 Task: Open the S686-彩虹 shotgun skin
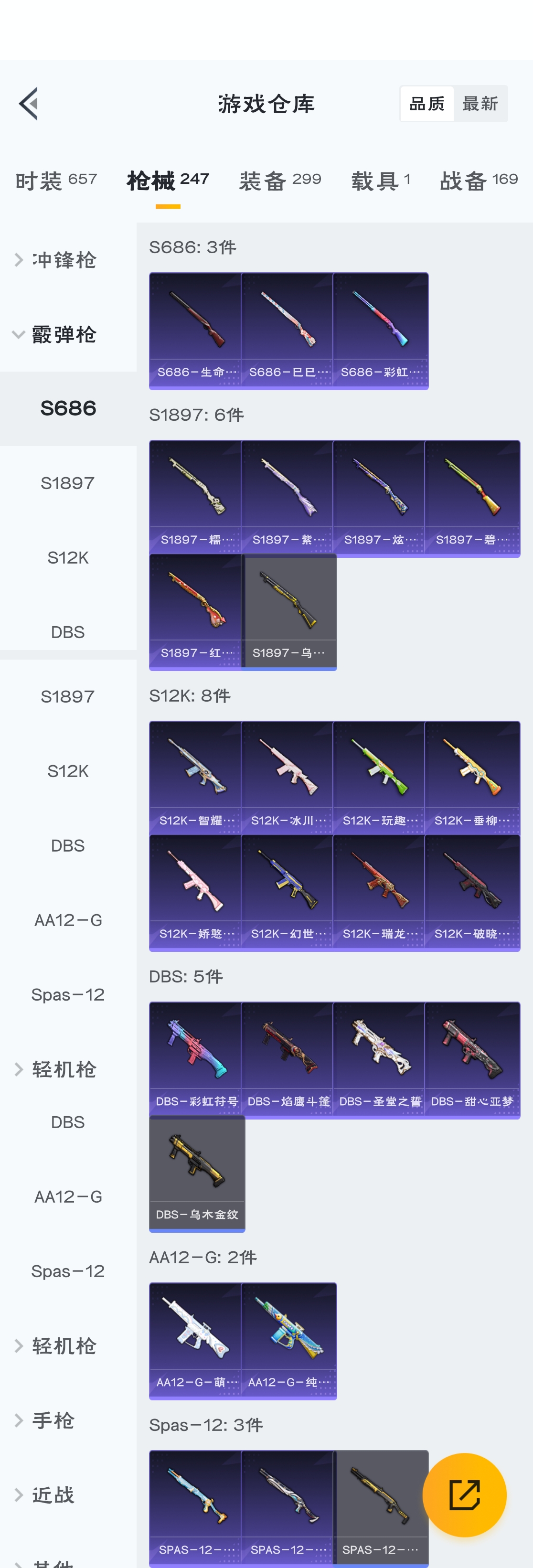(x=380, y=330)
